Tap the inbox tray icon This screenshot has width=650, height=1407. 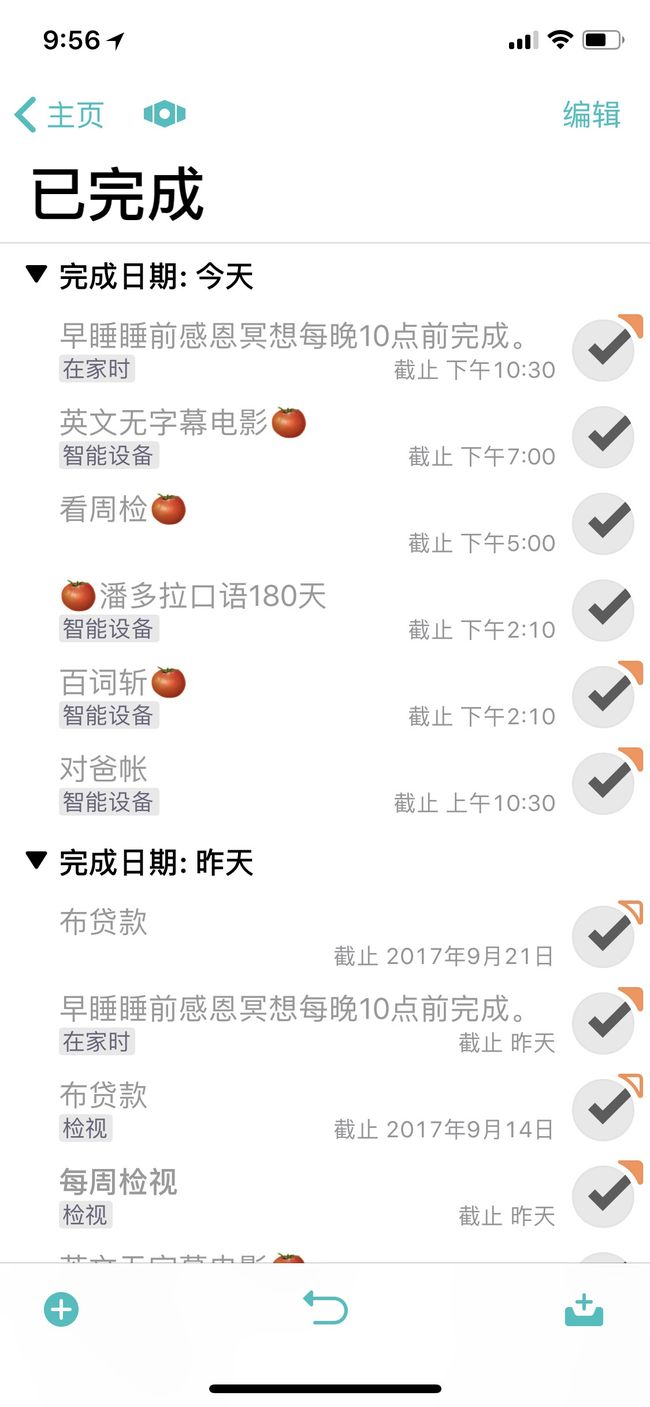coord(584,1310)
